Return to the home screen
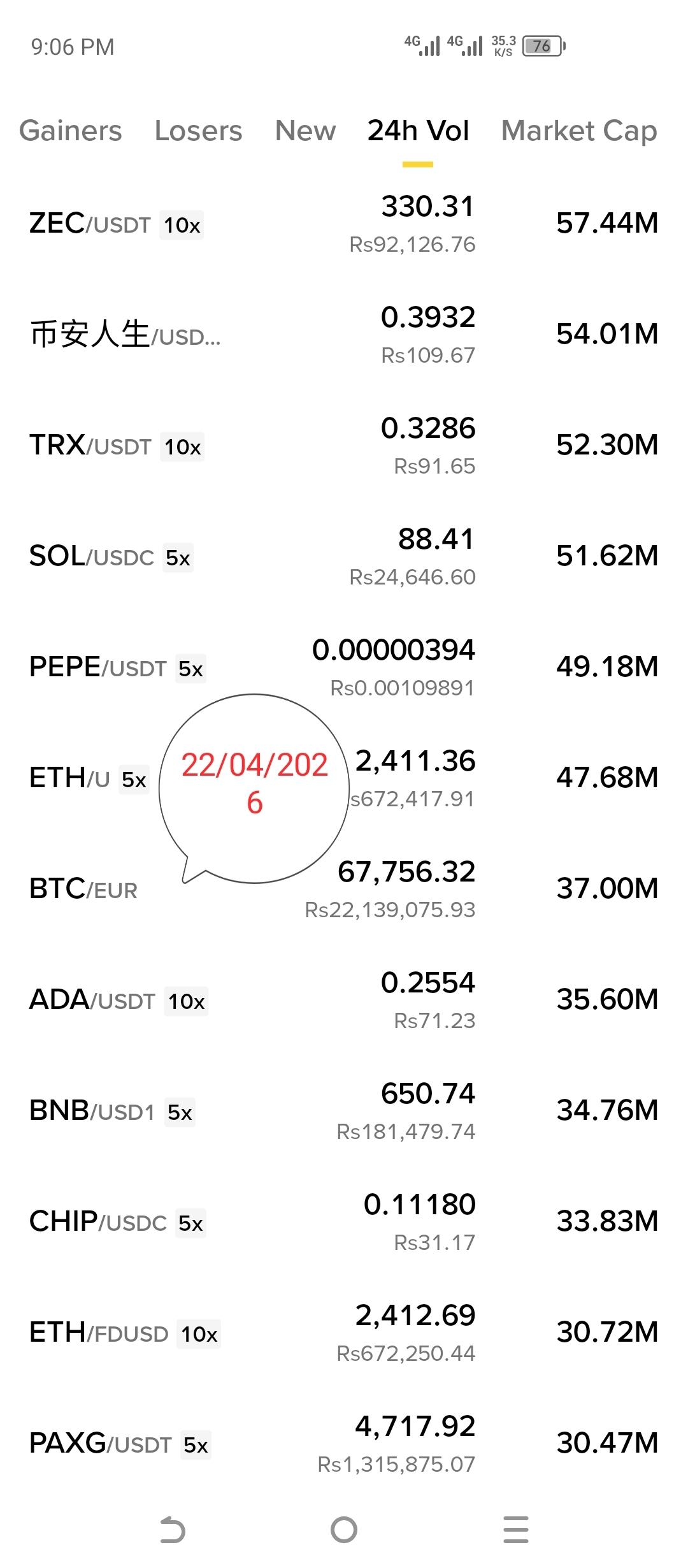Viewport: 688px width, 1568px height. coord(344,1530)
